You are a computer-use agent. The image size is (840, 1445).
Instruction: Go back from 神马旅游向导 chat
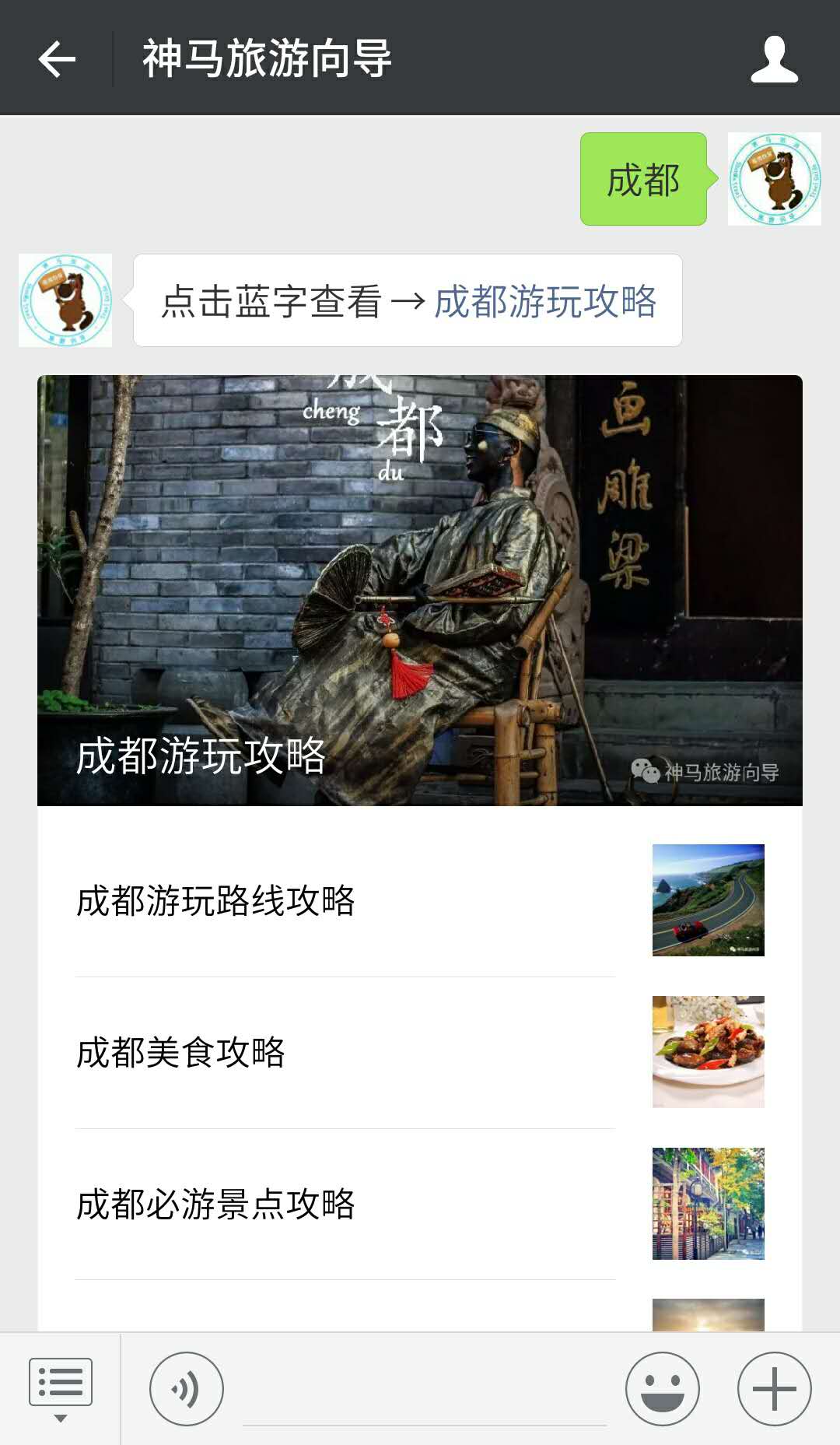(57, 59)
